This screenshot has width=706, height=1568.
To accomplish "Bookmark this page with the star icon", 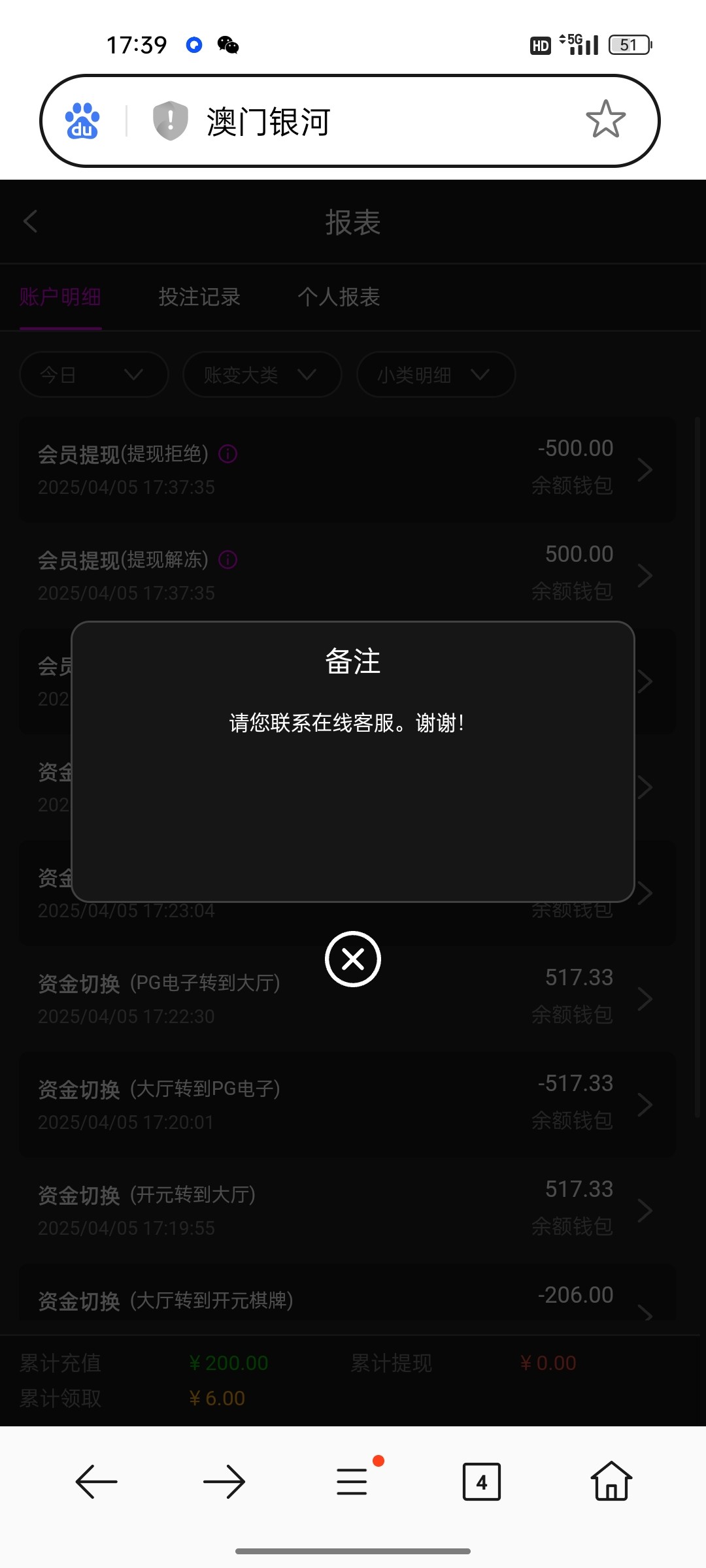I will point(605,120).
